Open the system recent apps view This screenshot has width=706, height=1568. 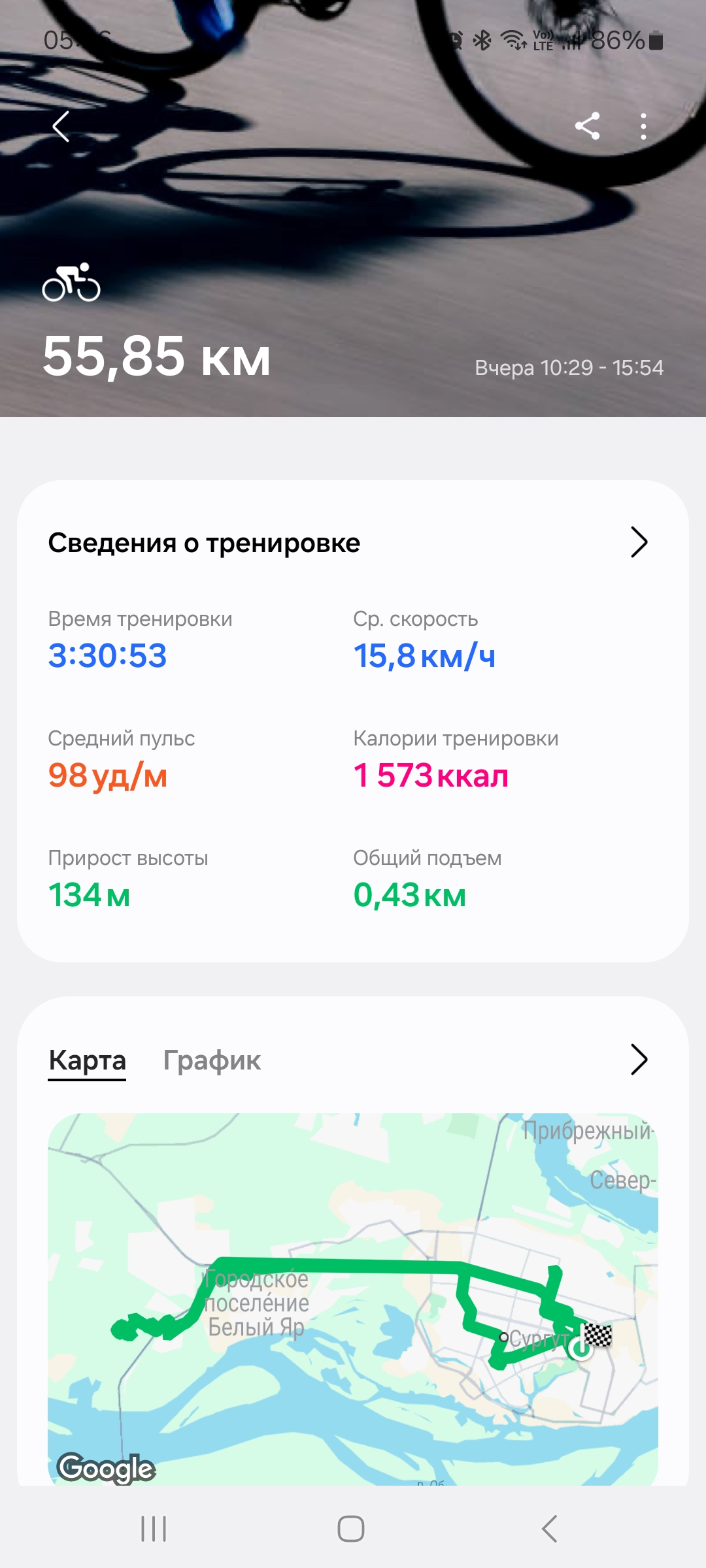pos(154,1529)
